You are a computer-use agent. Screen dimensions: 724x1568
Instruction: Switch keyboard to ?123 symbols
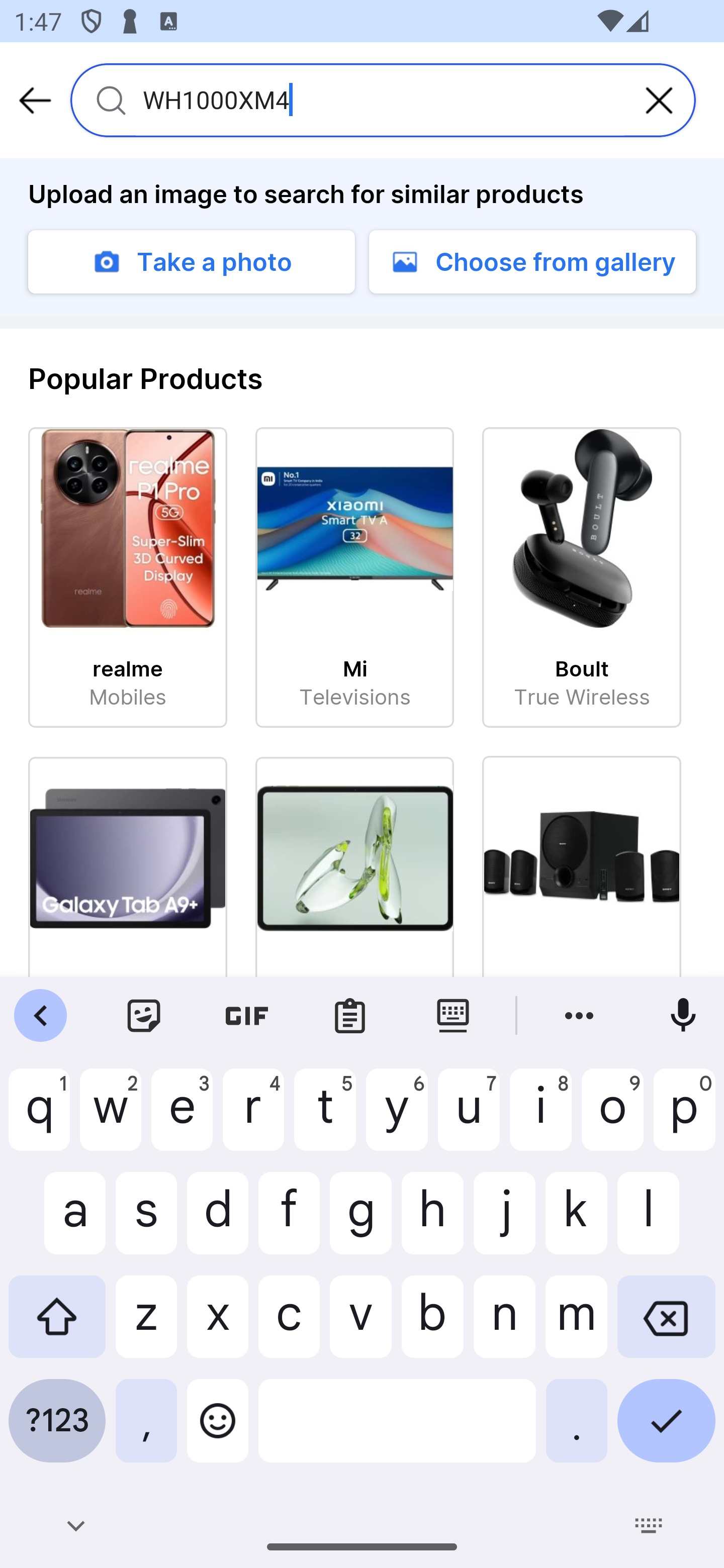tap(57, 1421)
